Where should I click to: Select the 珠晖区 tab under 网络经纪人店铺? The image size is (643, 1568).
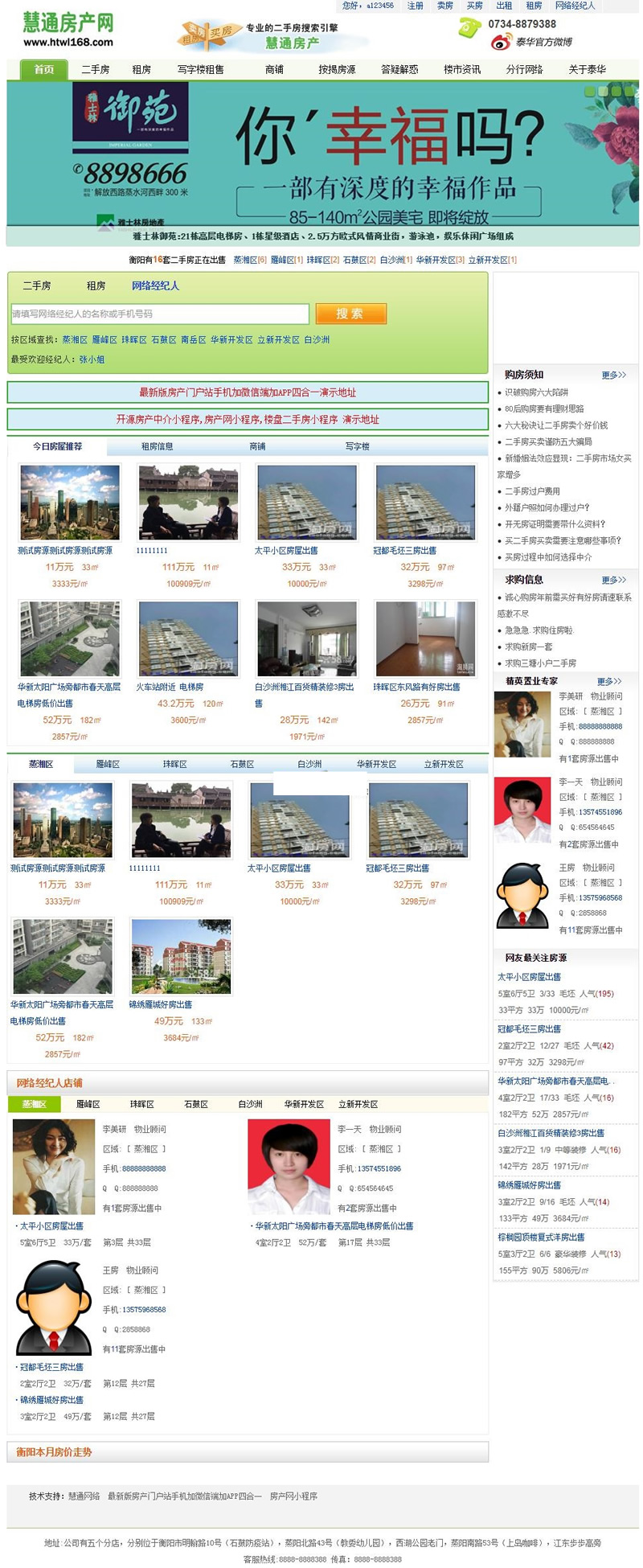tap(142, 1104)
